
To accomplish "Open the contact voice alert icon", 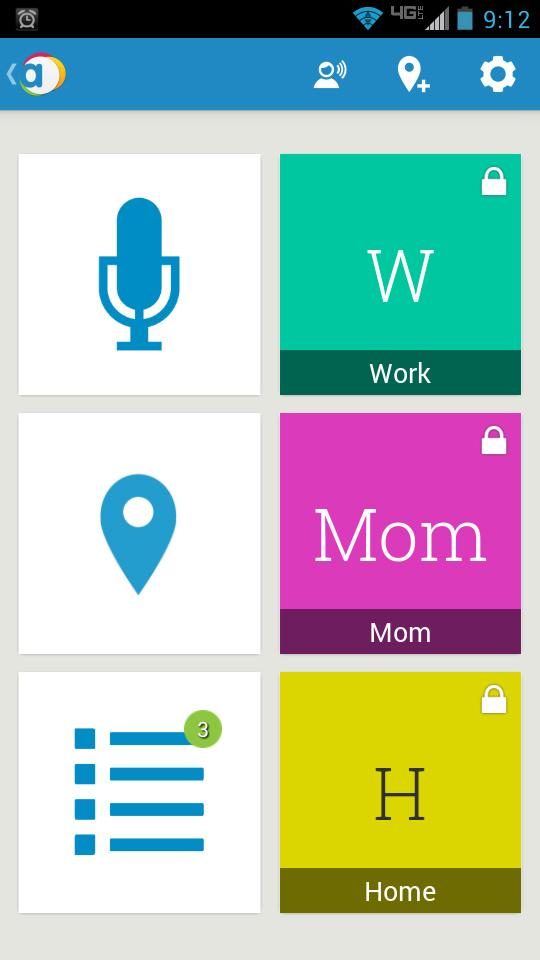I will tap(330, 75).
